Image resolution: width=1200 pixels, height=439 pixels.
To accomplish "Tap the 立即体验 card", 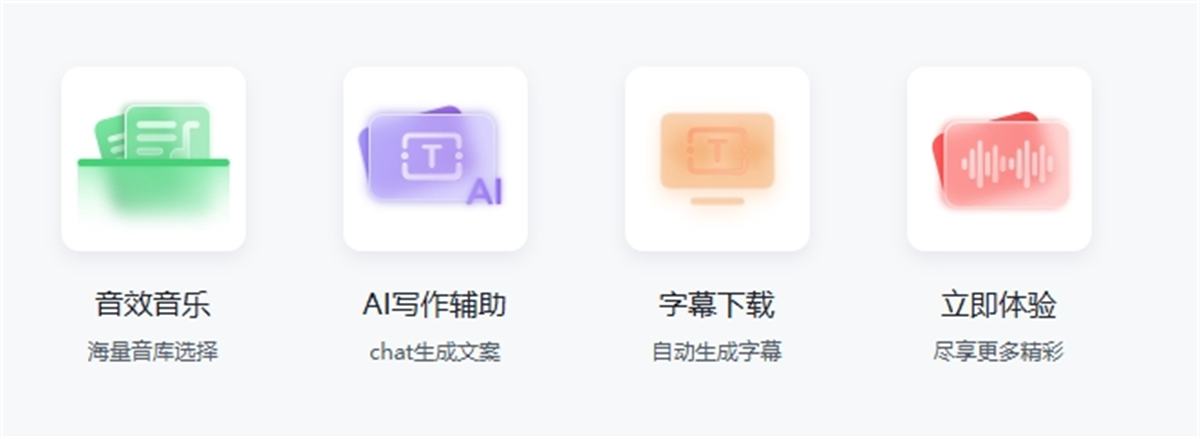I will point(999,159).
